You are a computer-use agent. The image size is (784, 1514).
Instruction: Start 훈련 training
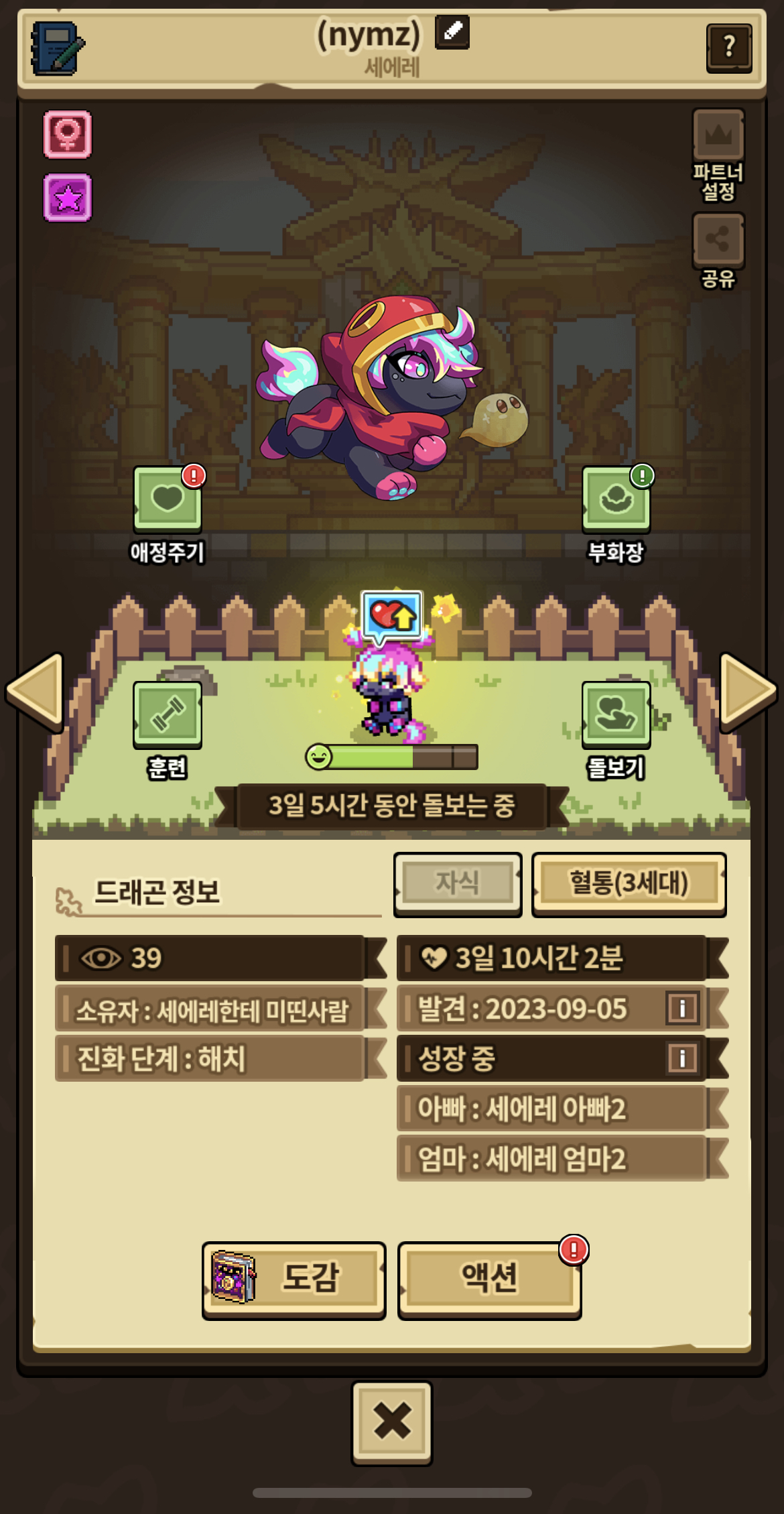point(168,714)
